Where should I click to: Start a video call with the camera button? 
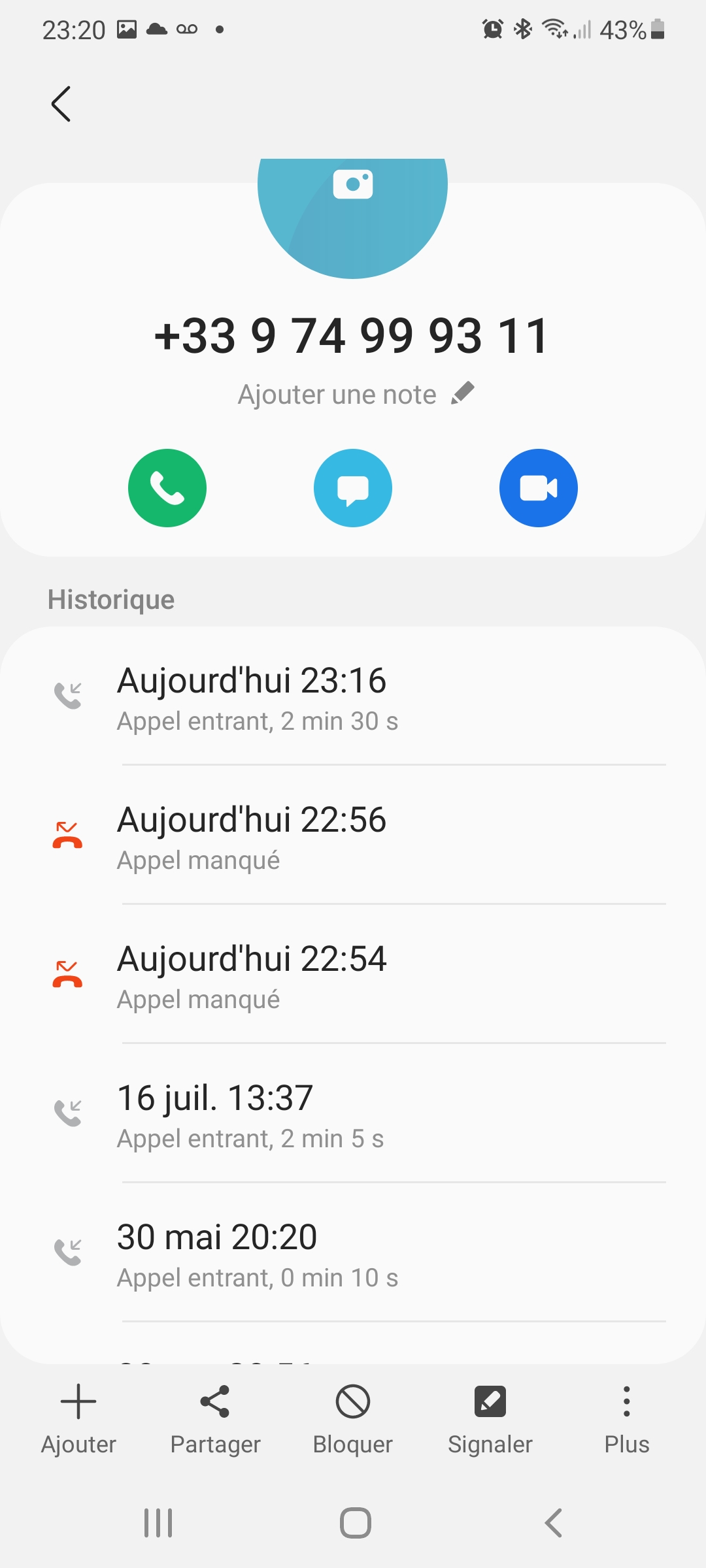click(x=538, y=488)
